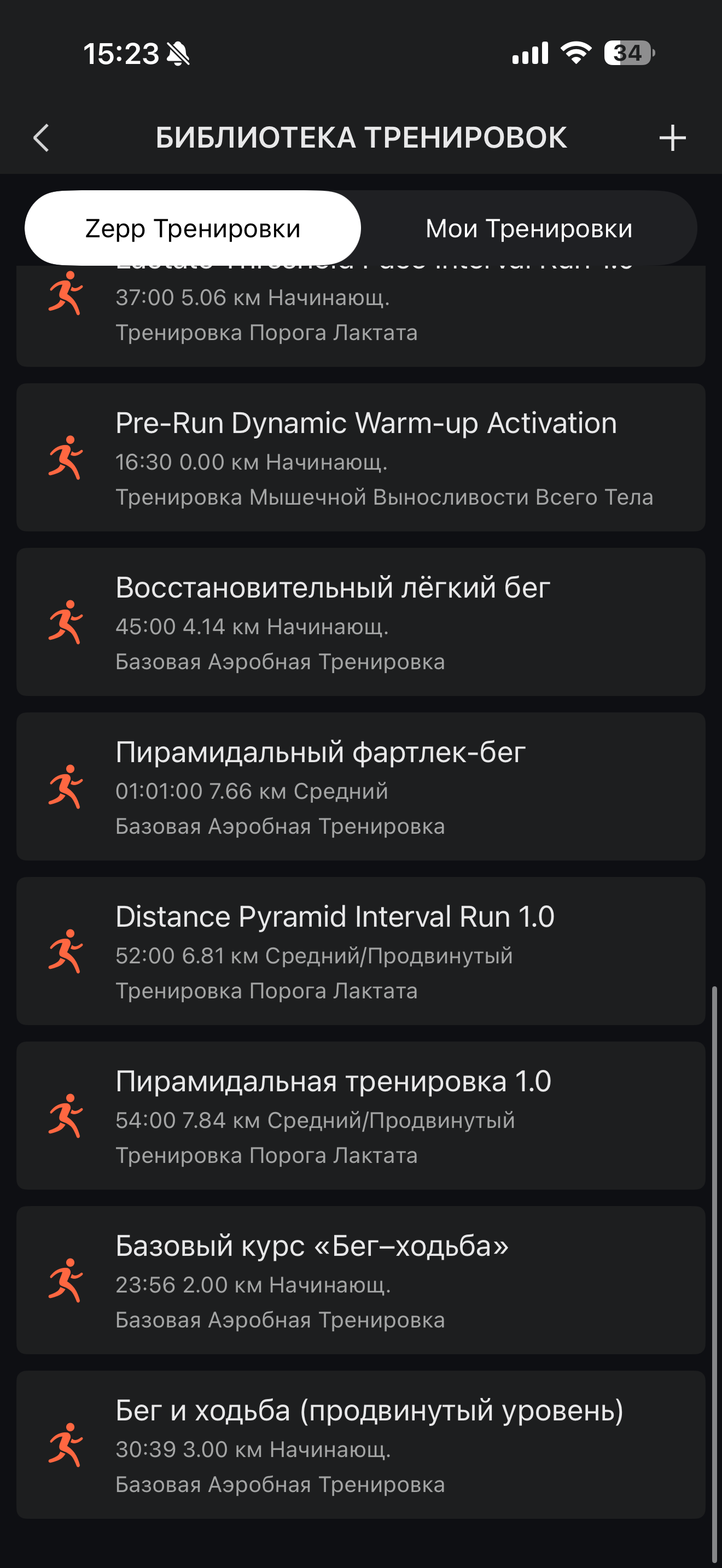
Task: Open the 37:00 5.06 км lactate workout
Action: point(360,317)
